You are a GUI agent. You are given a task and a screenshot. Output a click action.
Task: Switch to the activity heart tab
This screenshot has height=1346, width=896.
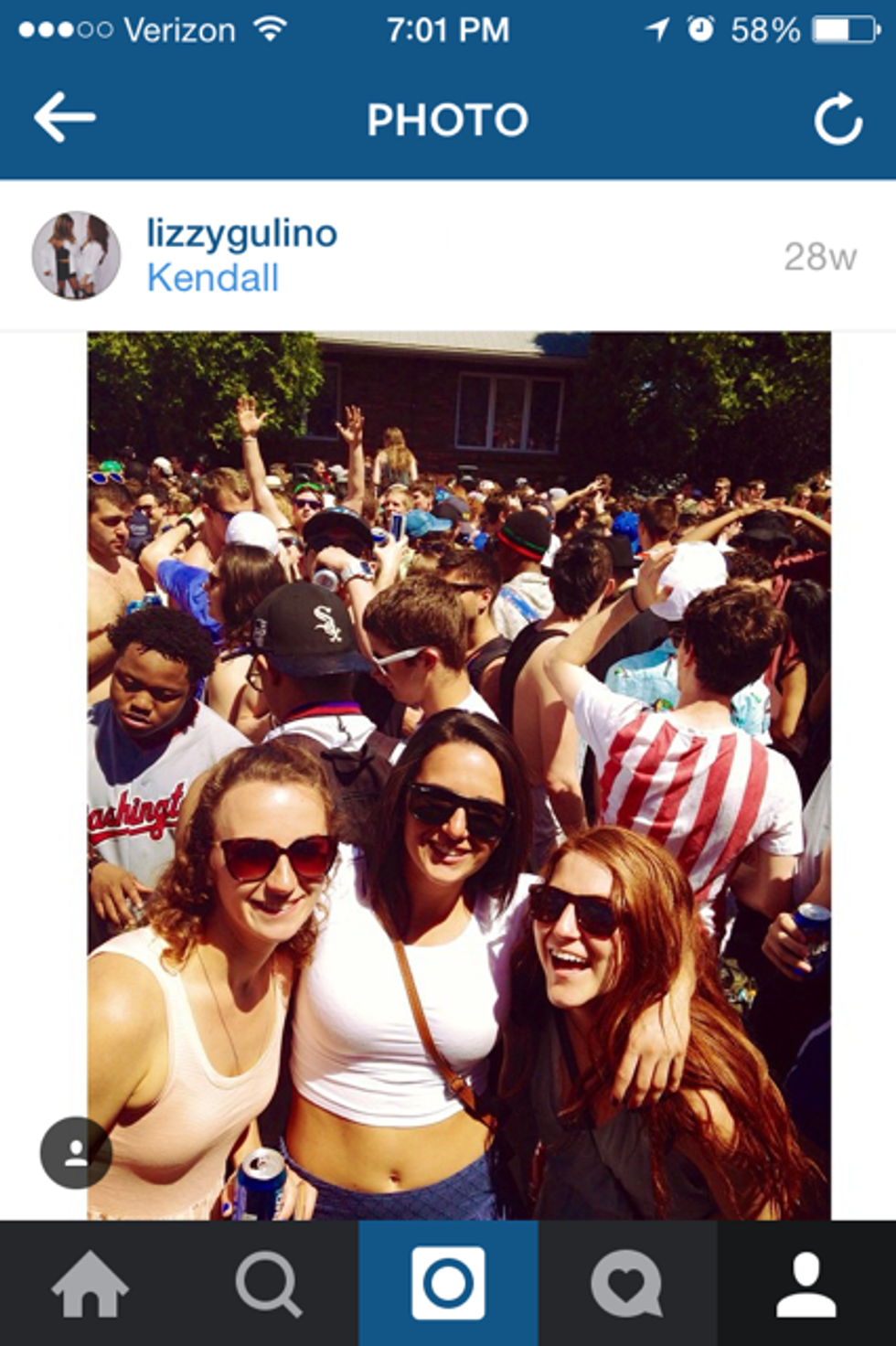tap(626, 1285)
